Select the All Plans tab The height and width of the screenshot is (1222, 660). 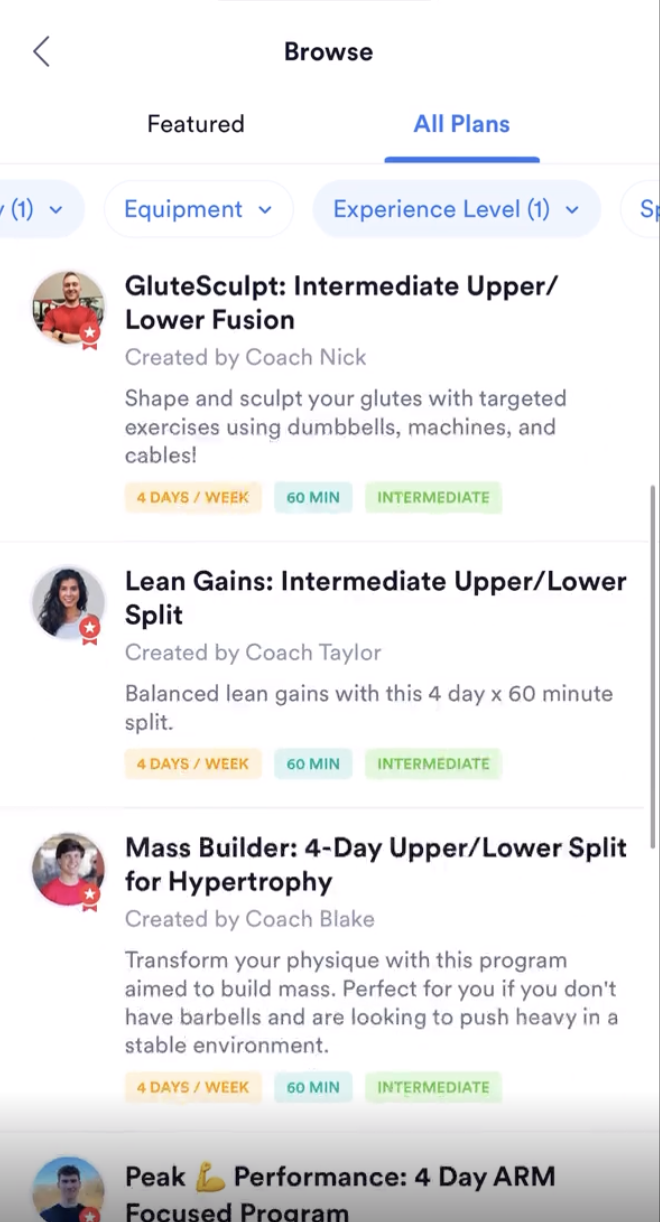[461, 124]
